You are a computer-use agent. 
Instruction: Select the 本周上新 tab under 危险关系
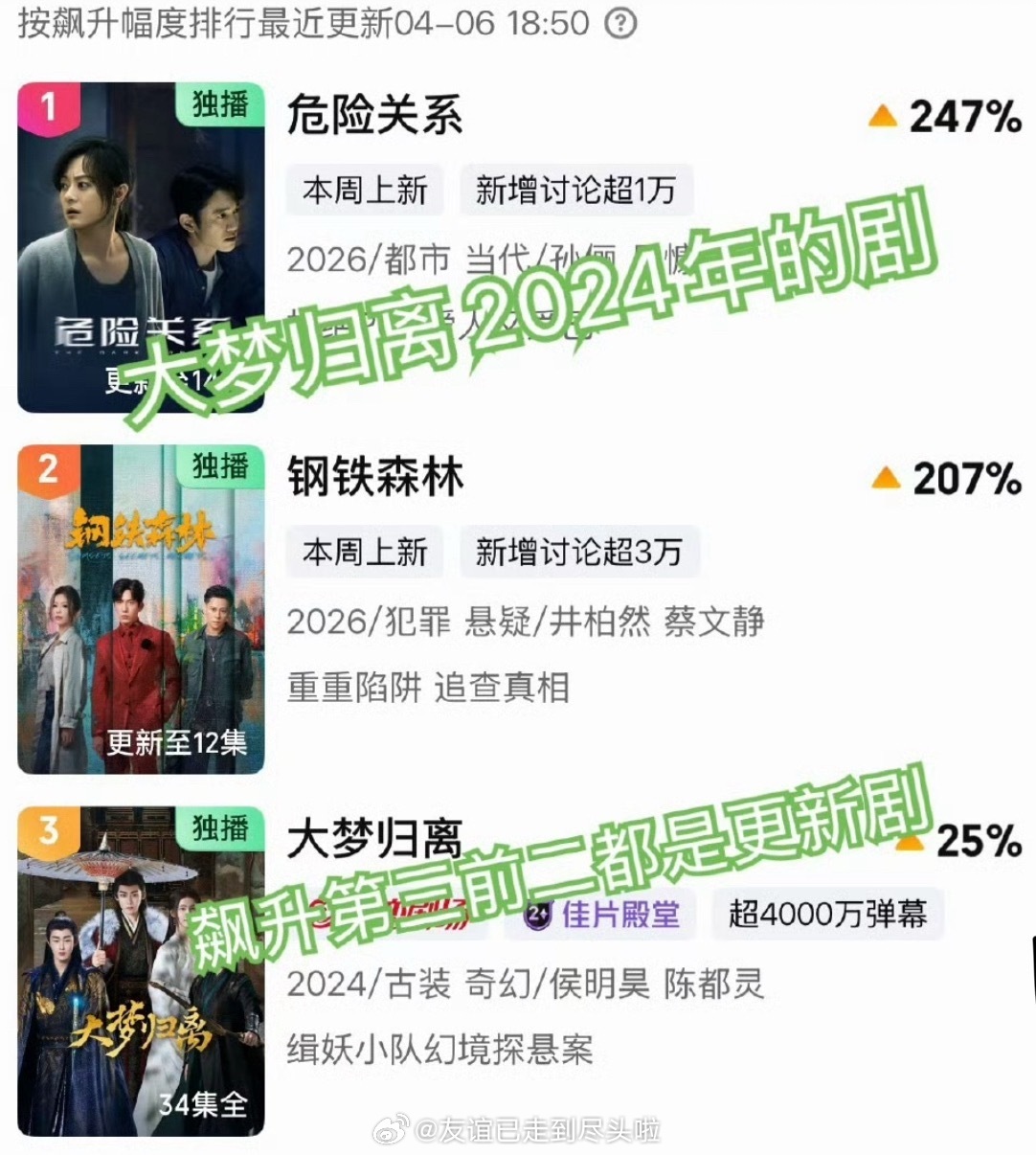tap(365, 189)
